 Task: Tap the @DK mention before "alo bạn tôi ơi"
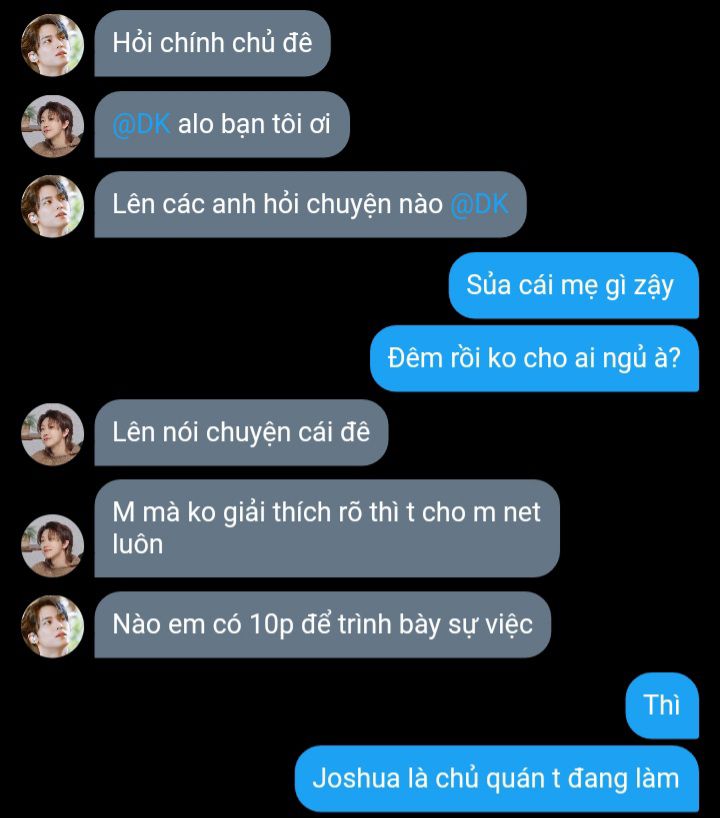[142, 125]
